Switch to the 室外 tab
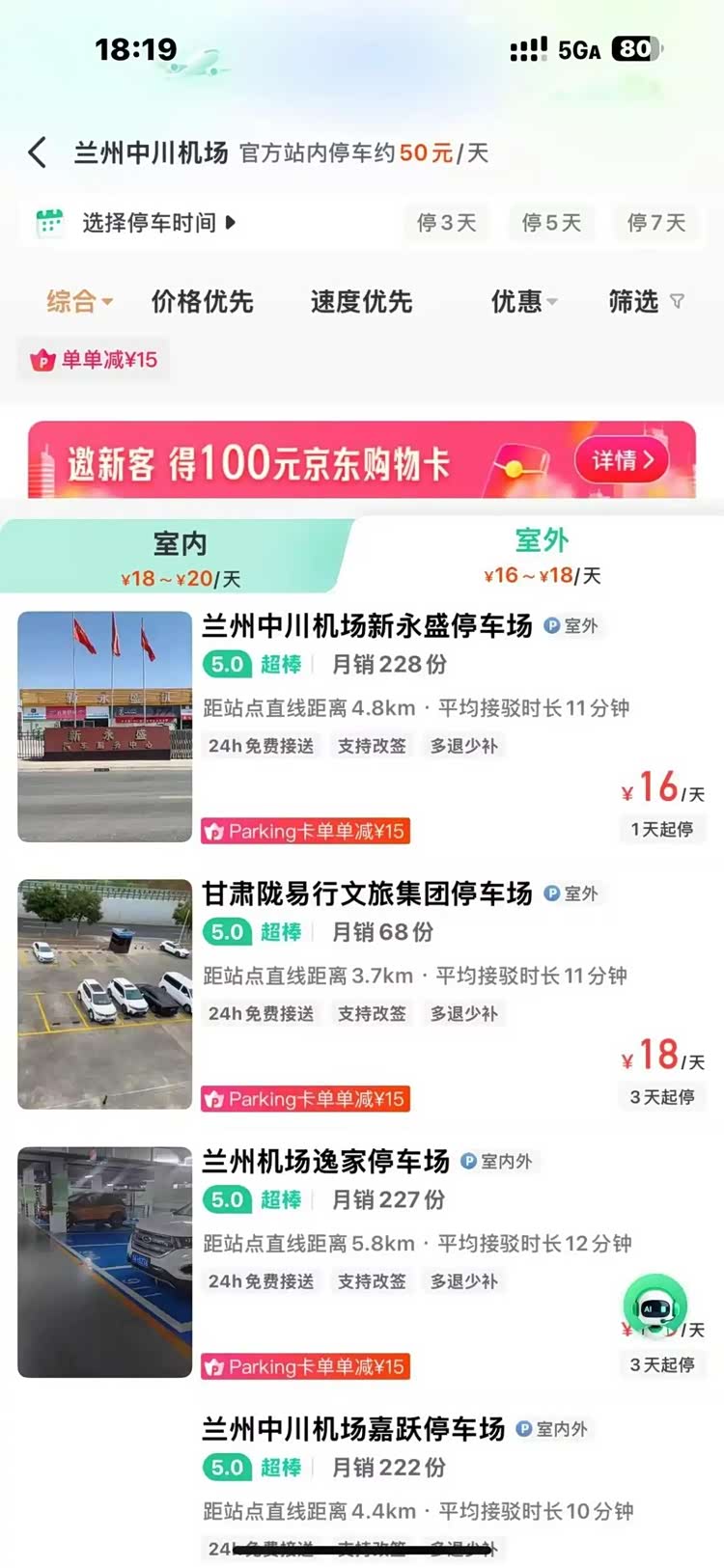Viewport: 724px width, 1568px height. pyautogui.click(x=541, y=556)
